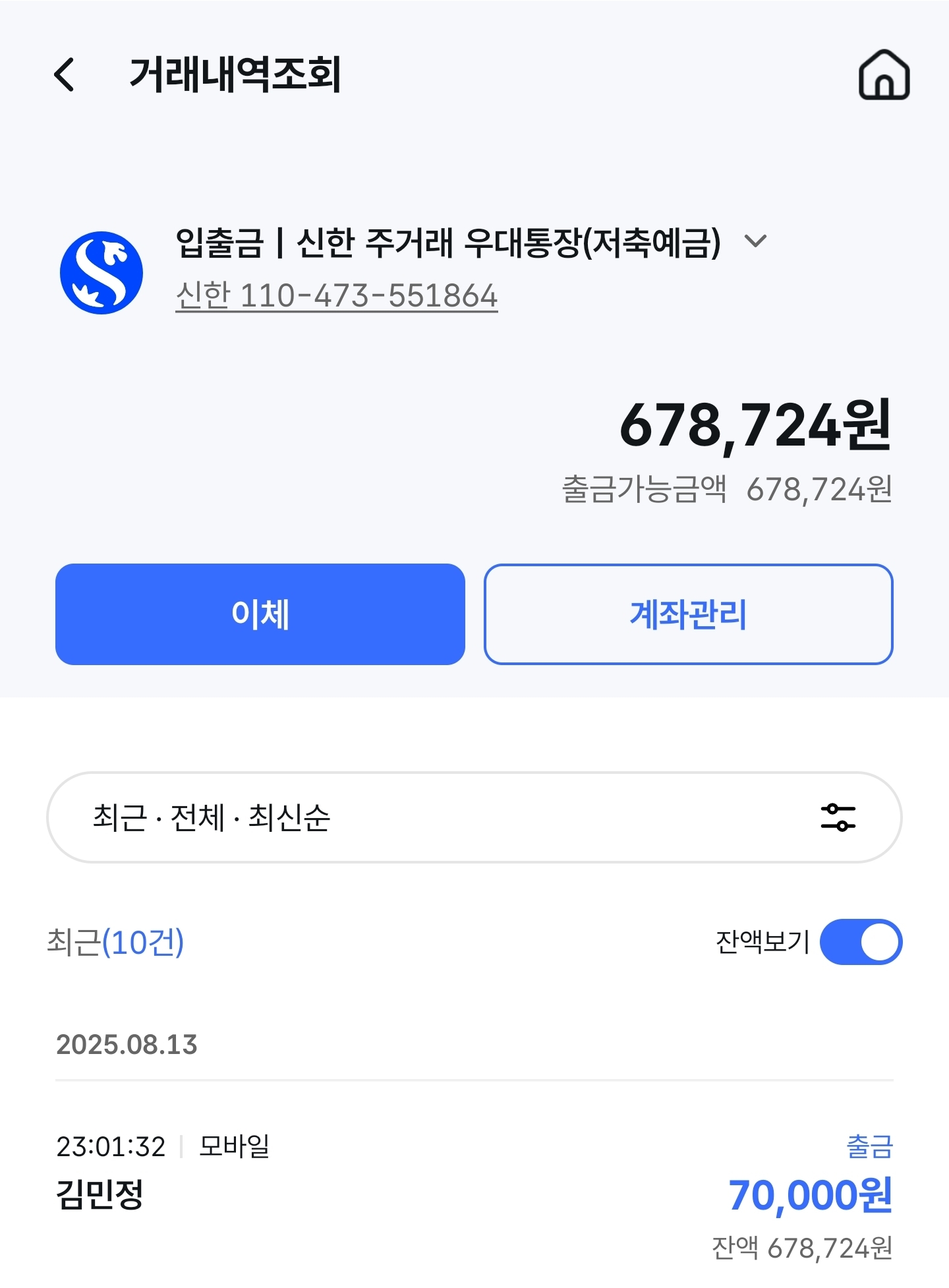Tap account number 신한 110-473-551864
The height and width of the screenshot is (1288, 949).
pos(336,296)
